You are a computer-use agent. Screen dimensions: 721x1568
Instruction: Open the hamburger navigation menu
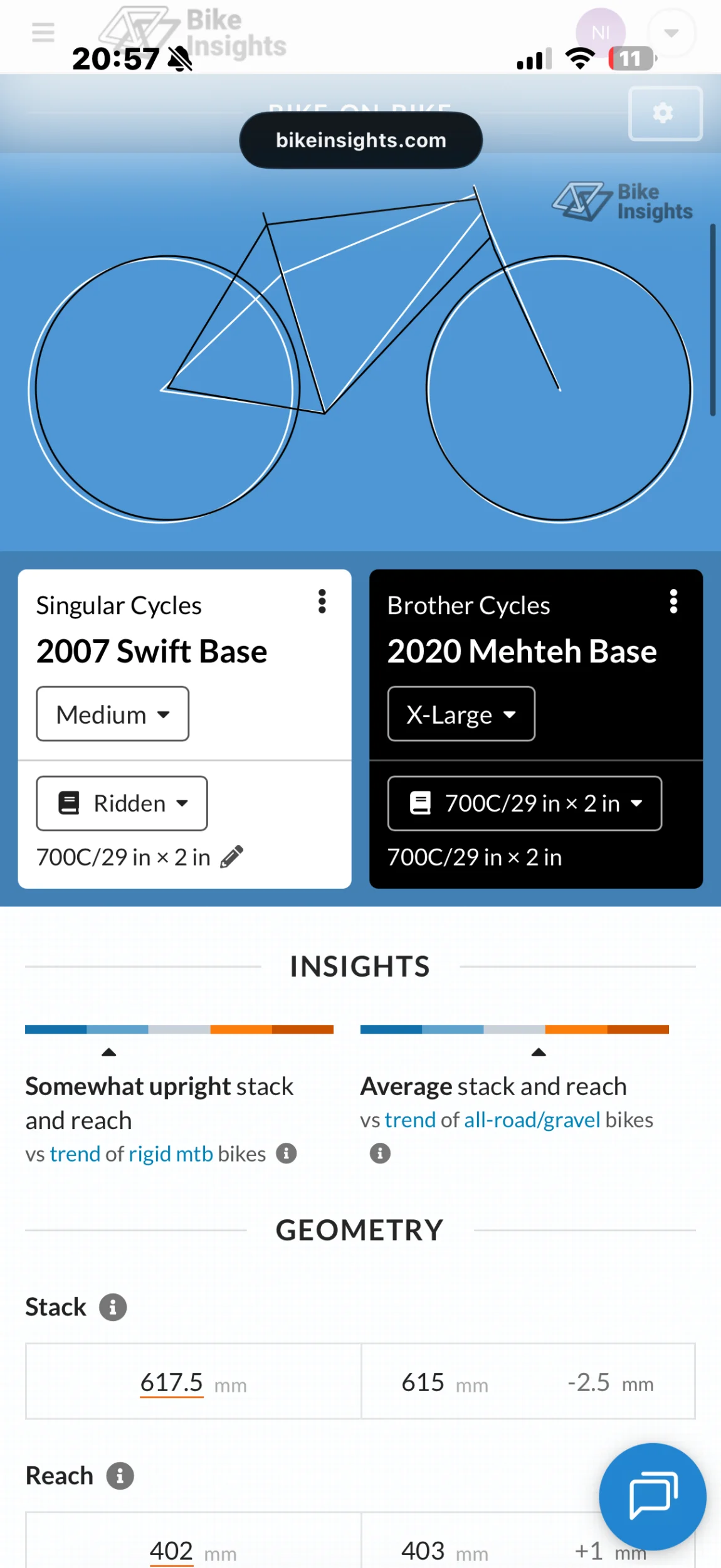coord(43,31)
